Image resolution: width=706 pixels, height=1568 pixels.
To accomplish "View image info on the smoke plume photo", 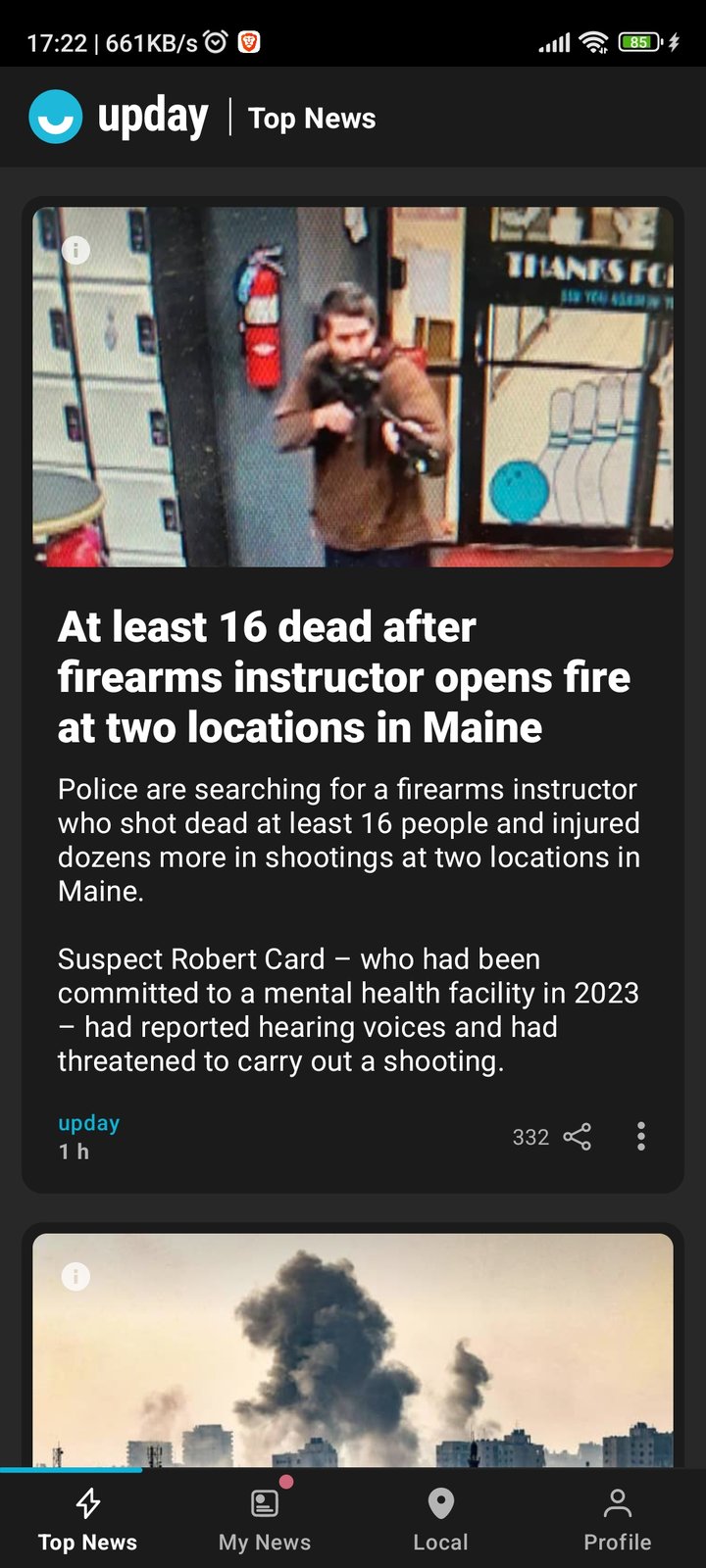I will tap(76, 1276).
